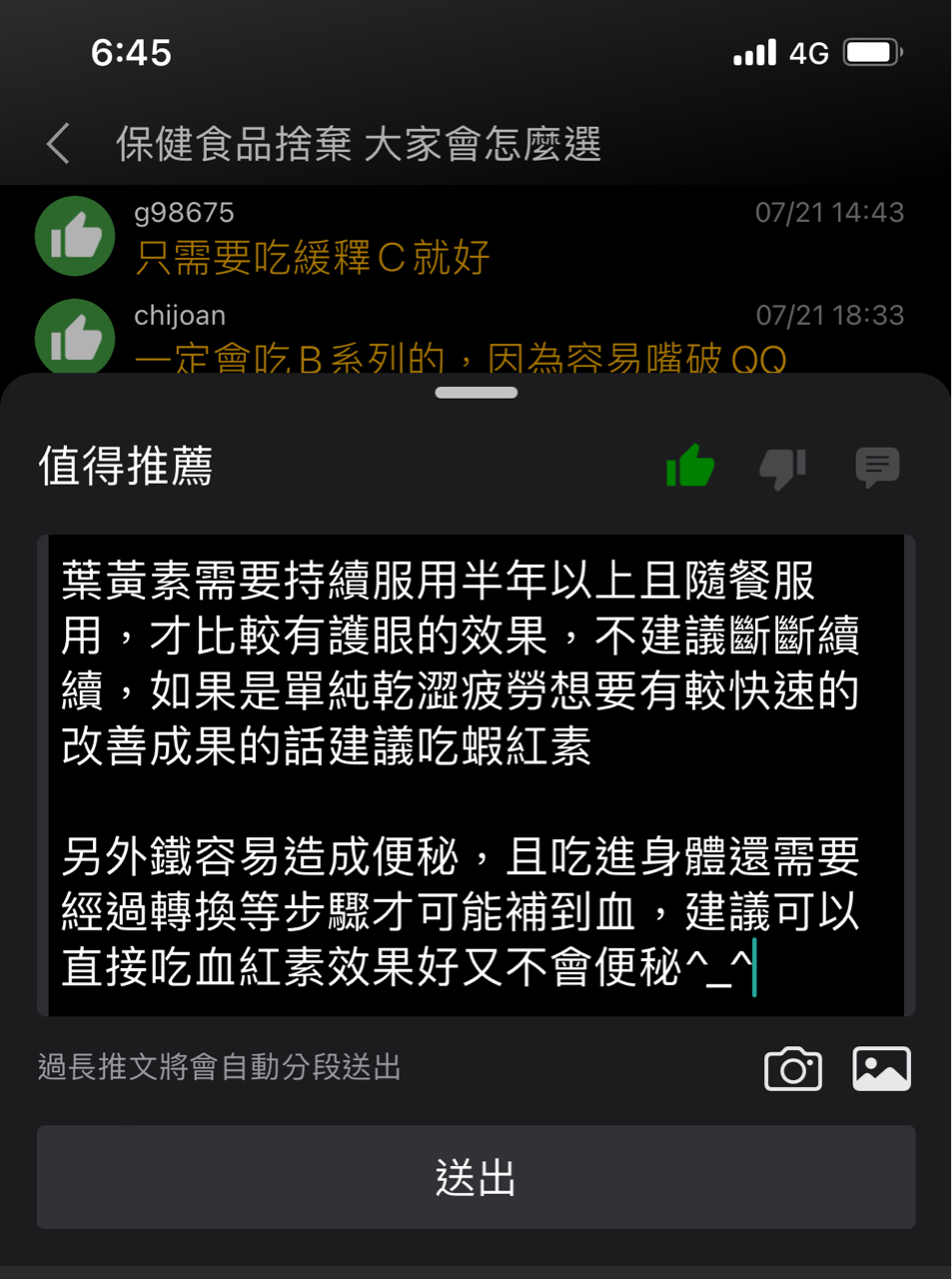The width and height of the screenshot is (952, 1279).
Task: Open camera to attach a photo
Action: click(x=792, y=1069)
